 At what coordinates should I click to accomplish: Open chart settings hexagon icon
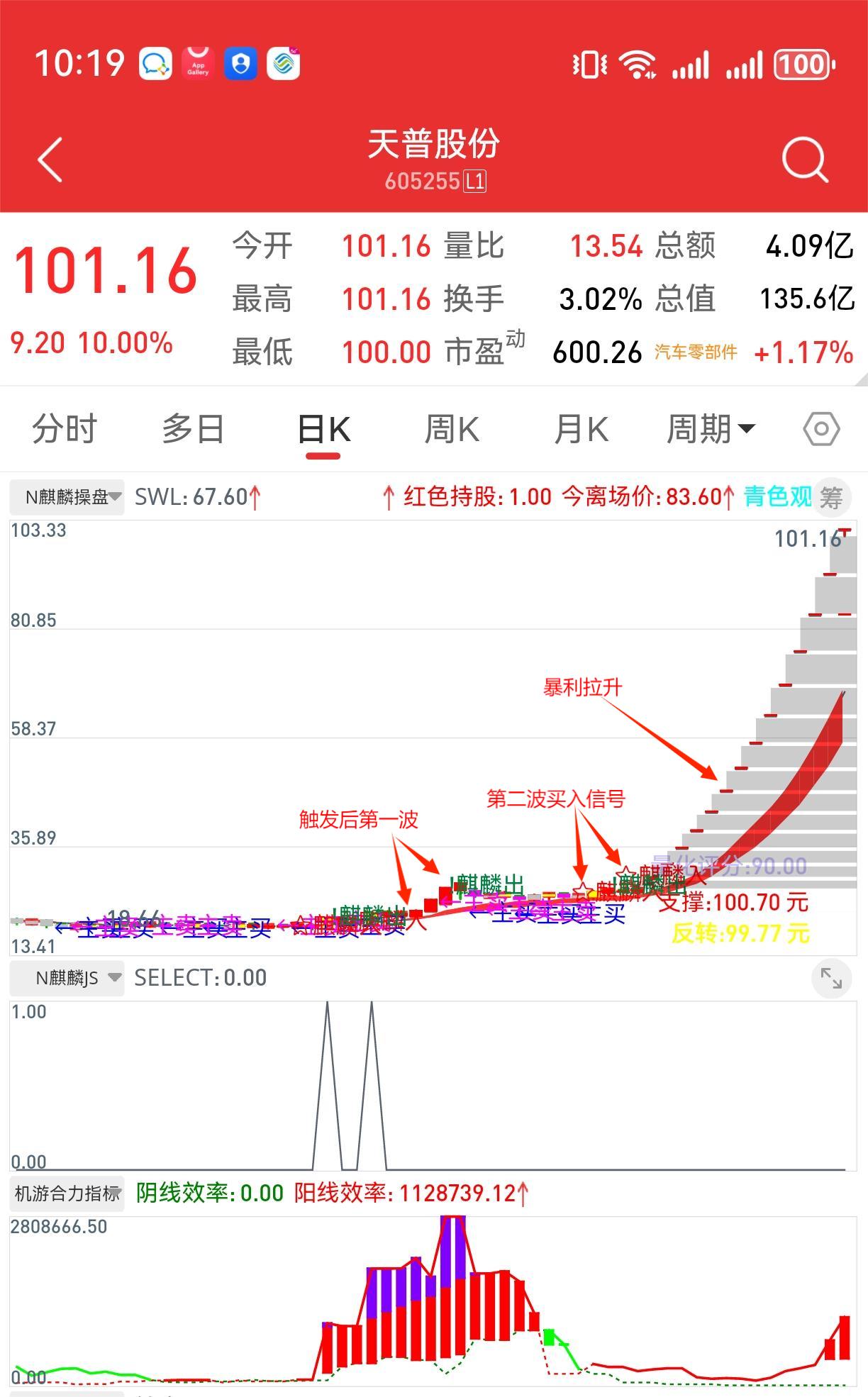click(821, 429)
